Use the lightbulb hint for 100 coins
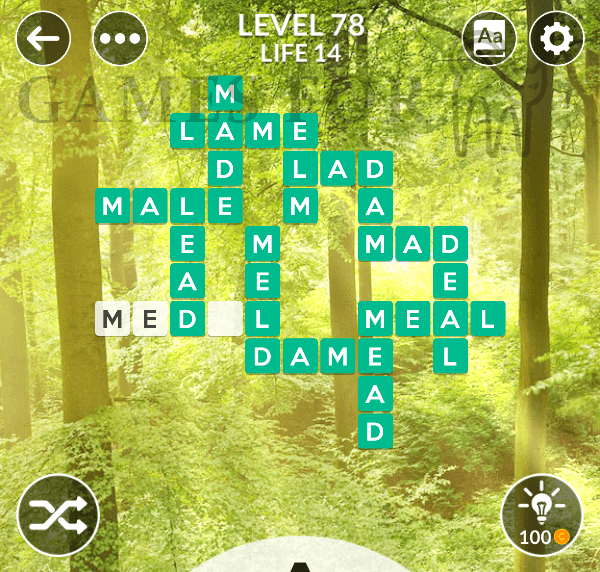 point(541,514)
